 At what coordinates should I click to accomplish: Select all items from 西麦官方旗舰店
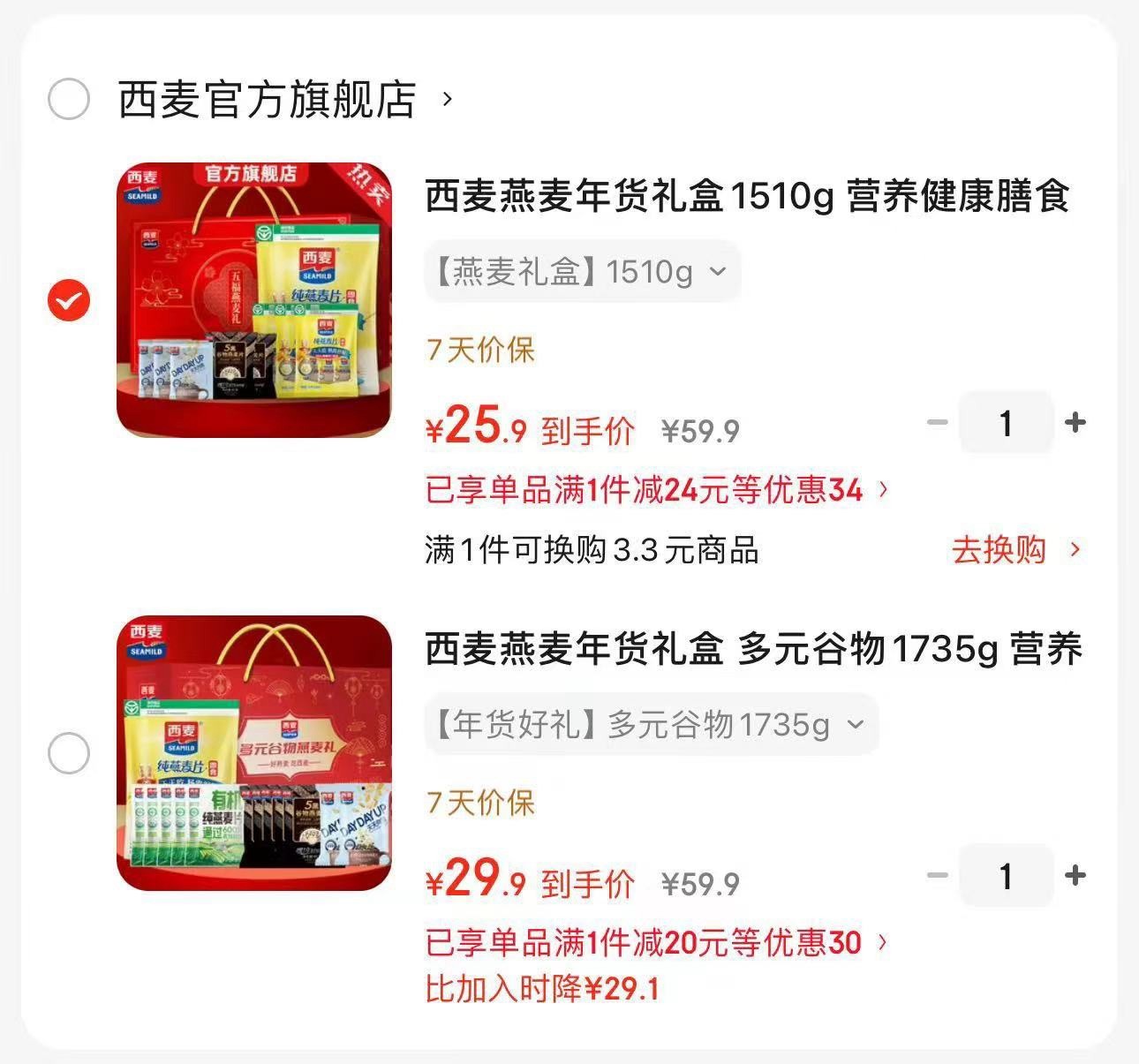coord(69,99)
